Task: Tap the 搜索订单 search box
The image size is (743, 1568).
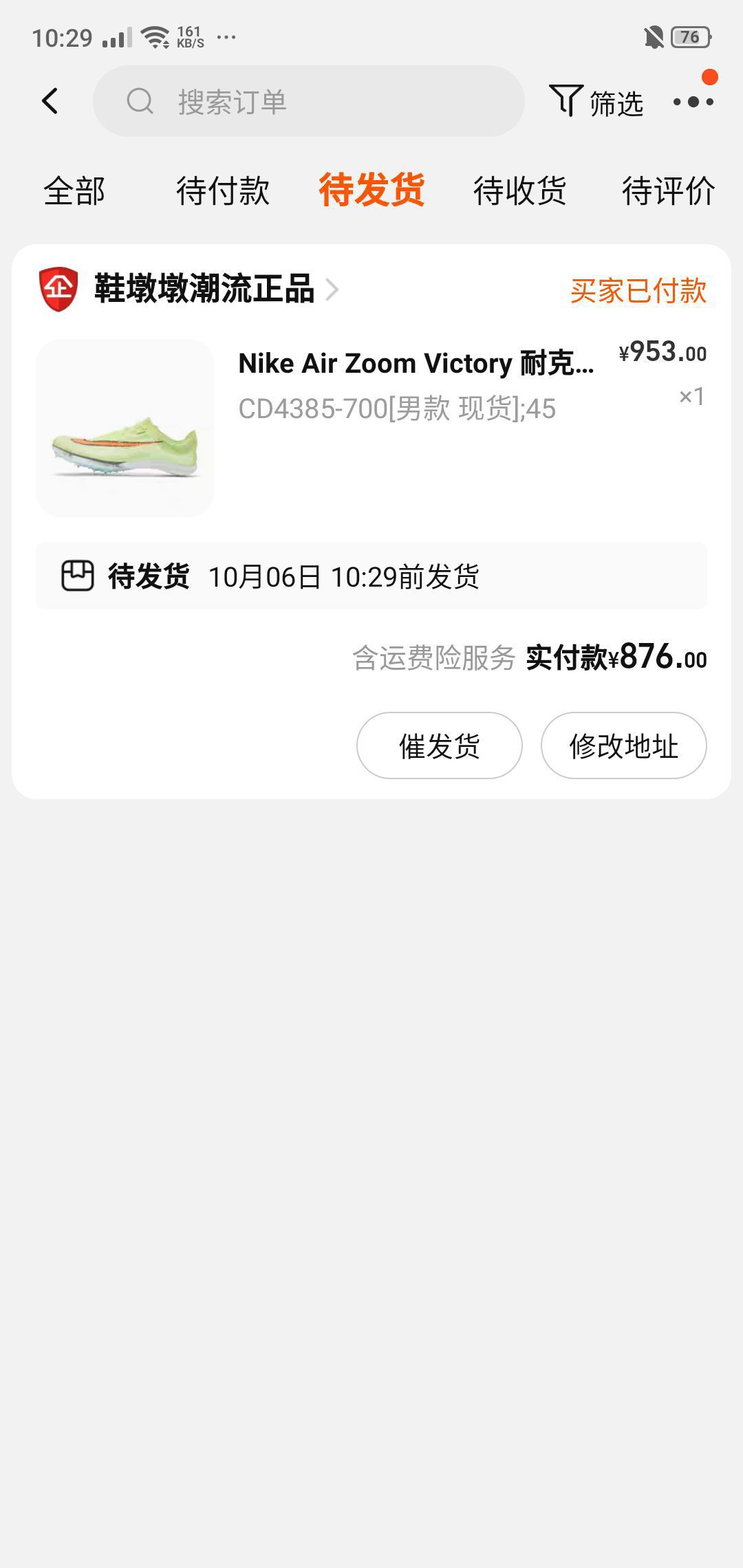Action: tap(308, 101)
